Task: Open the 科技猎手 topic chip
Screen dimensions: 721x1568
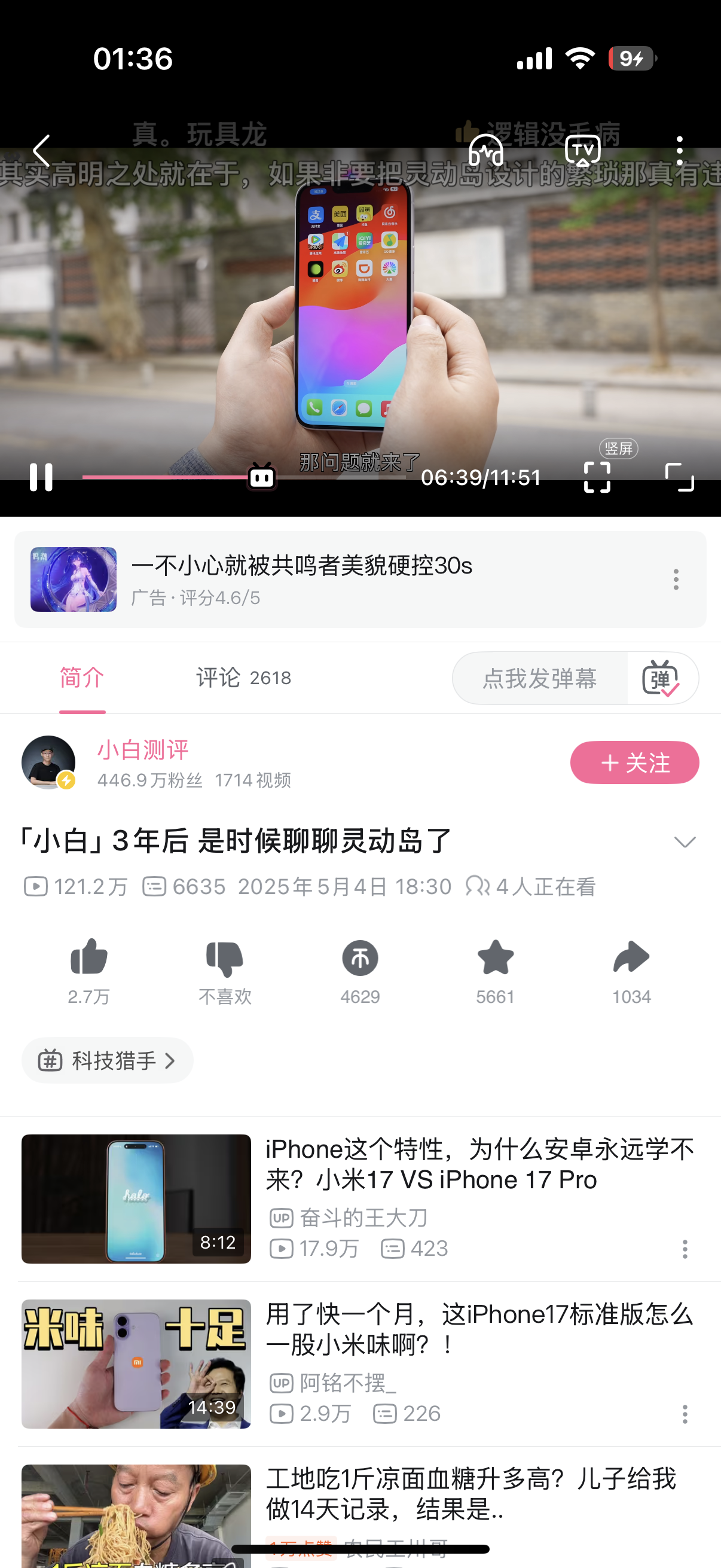Action: point(108,1060)
